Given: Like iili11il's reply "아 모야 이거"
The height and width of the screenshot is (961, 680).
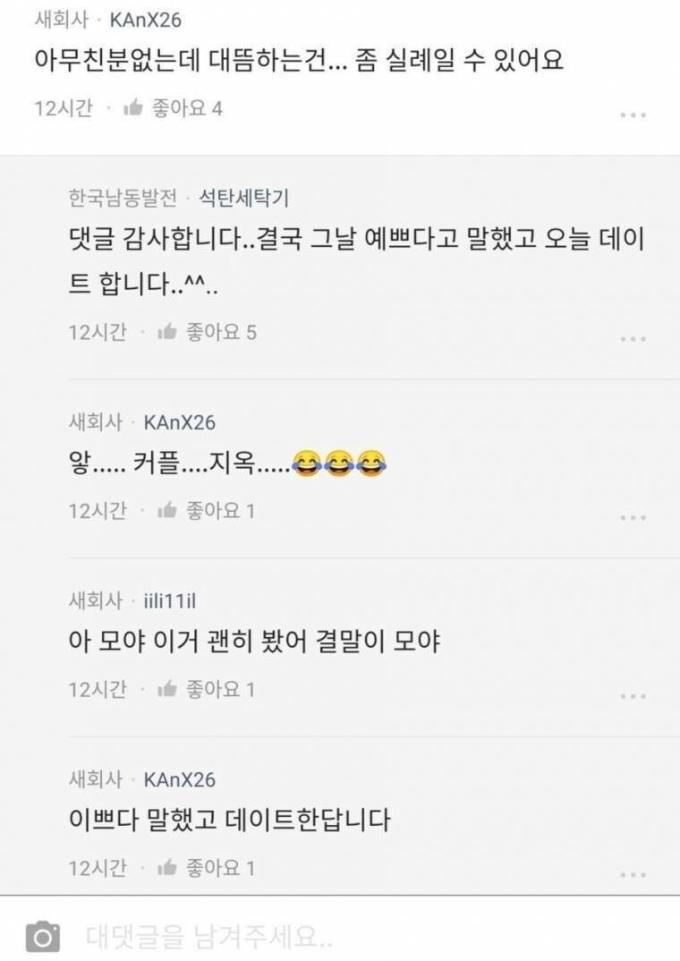Looking at the screenshot, I should (x=206, y=689).
